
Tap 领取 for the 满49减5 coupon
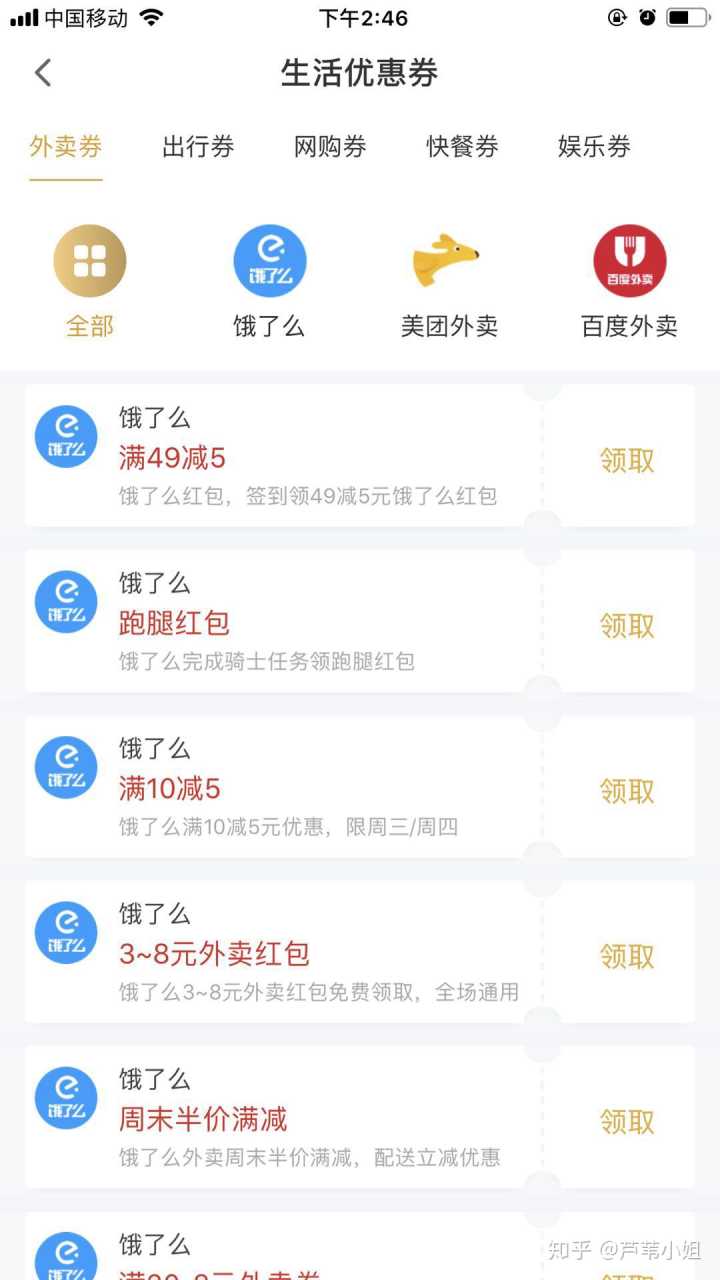coord(627,460)
